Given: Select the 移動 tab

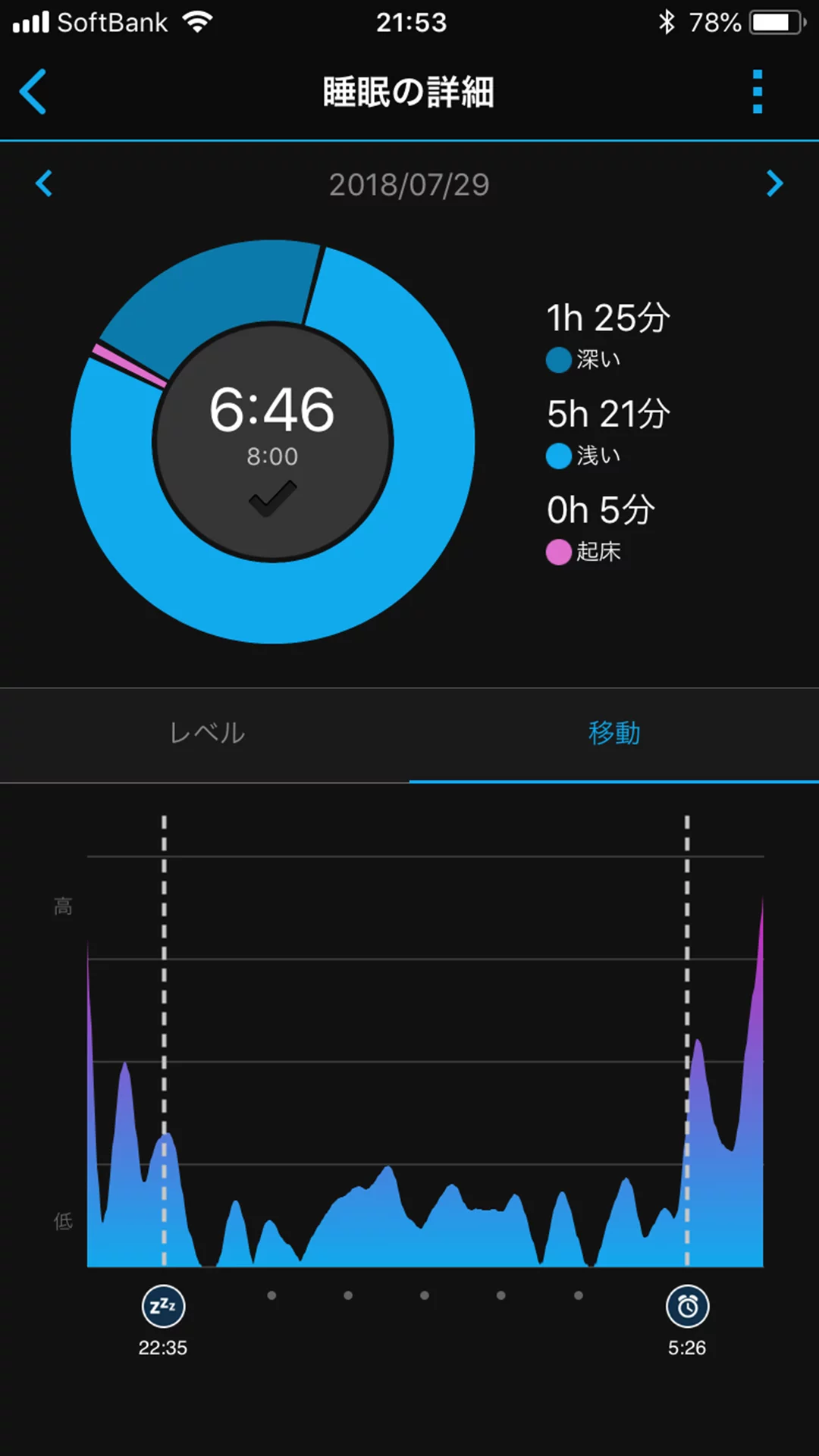Looking at the screenshot, I should [613, 733].
